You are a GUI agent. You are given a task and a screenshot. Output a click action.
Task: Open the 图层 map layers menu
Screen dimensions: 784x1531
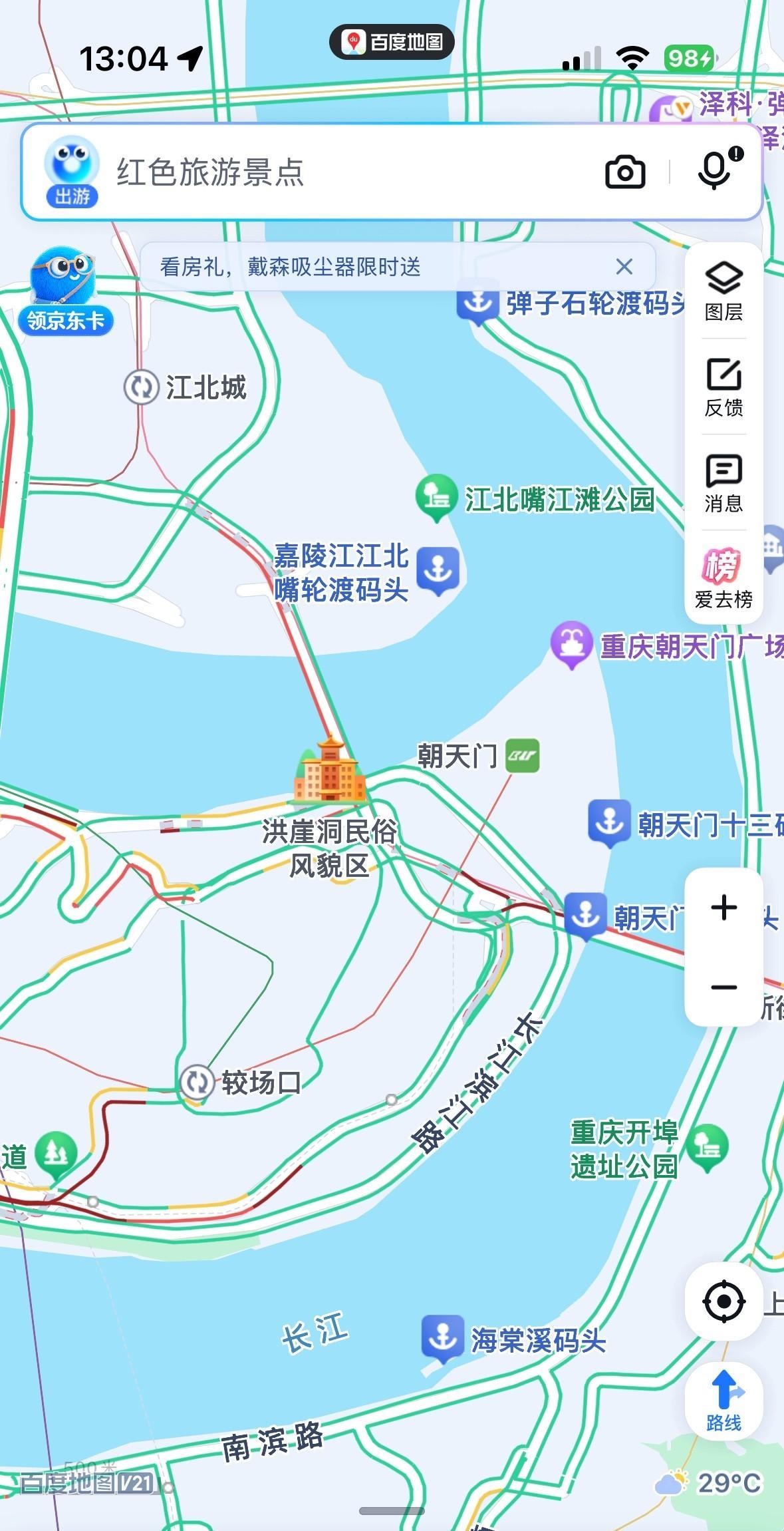(723, 291)
